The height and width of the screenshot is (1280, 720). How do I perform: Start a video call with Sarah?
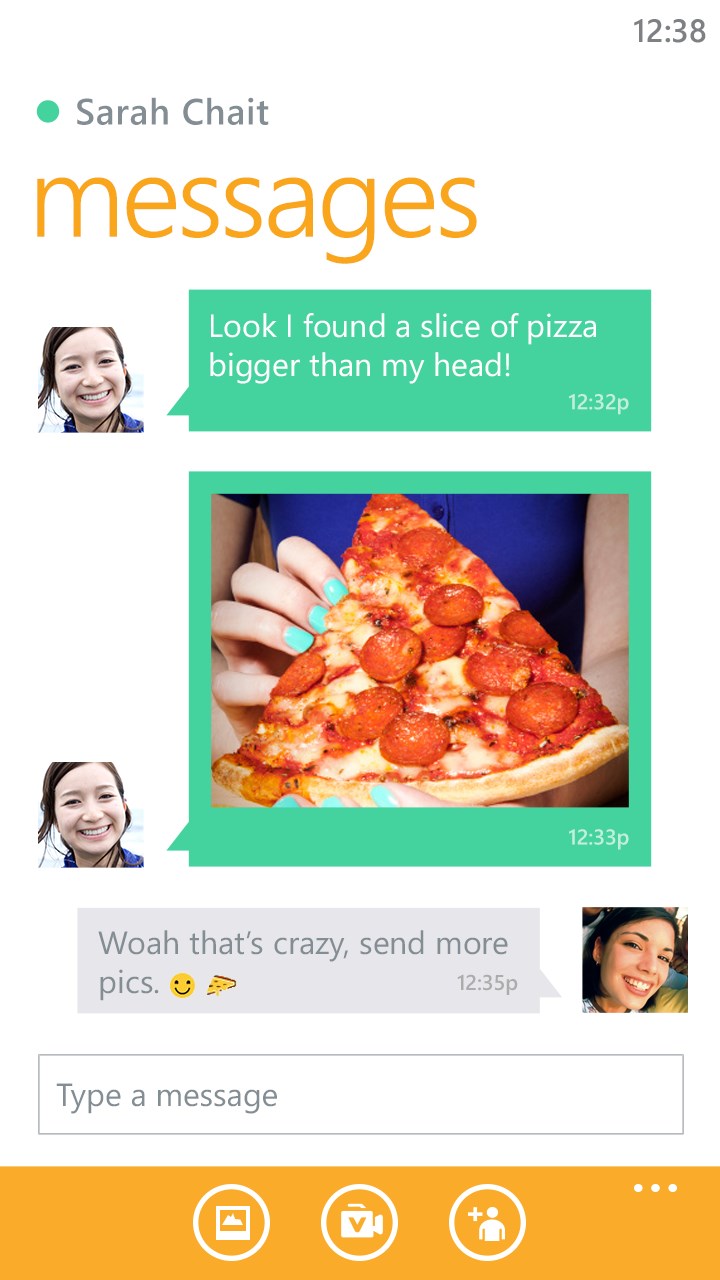(x=359, y=1221)
